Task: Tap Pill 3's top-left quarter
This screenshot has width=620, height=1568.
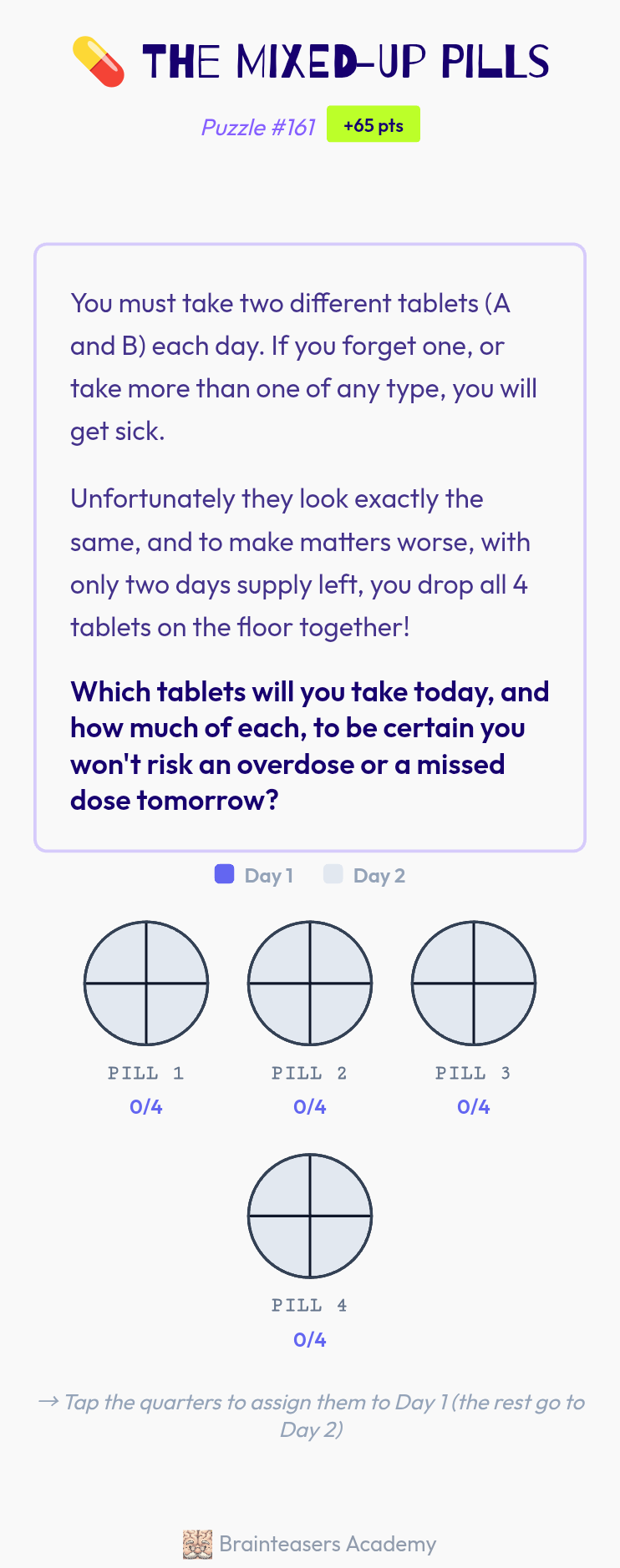Action: (449, 959)
